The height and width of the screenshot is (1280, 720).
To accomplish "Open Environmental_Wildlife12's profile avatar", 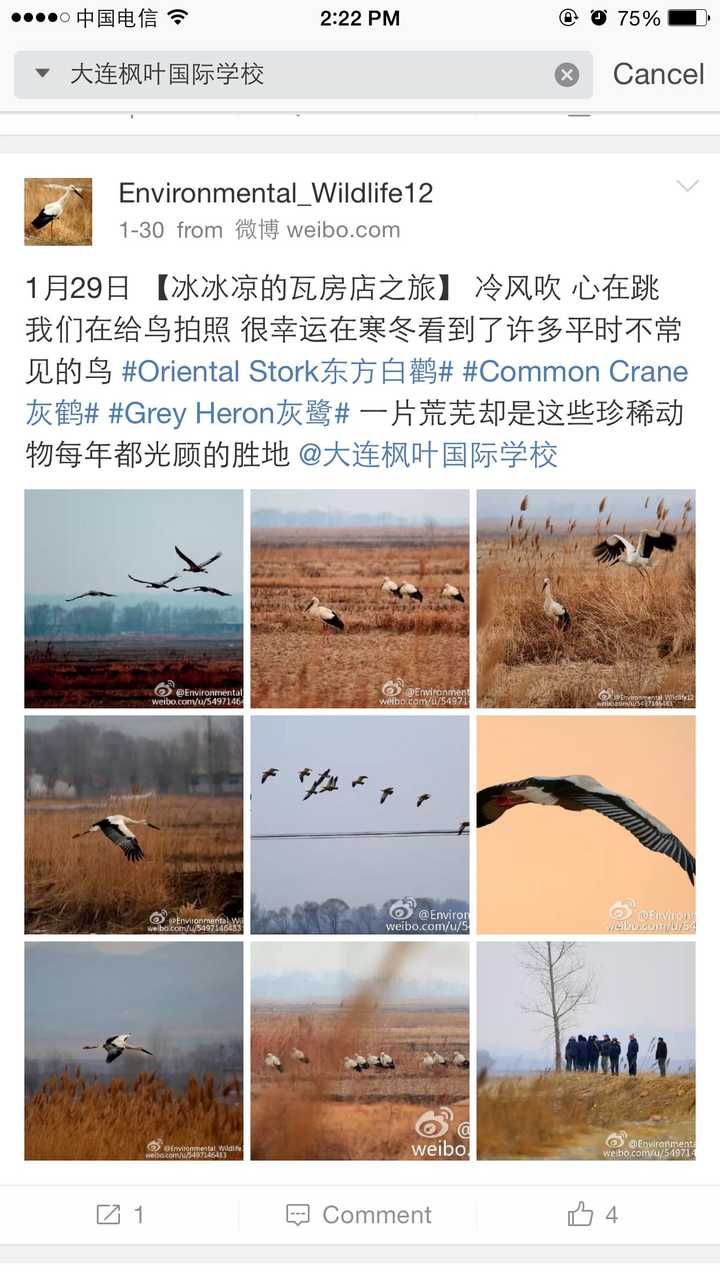I will (x=58, y=212).
